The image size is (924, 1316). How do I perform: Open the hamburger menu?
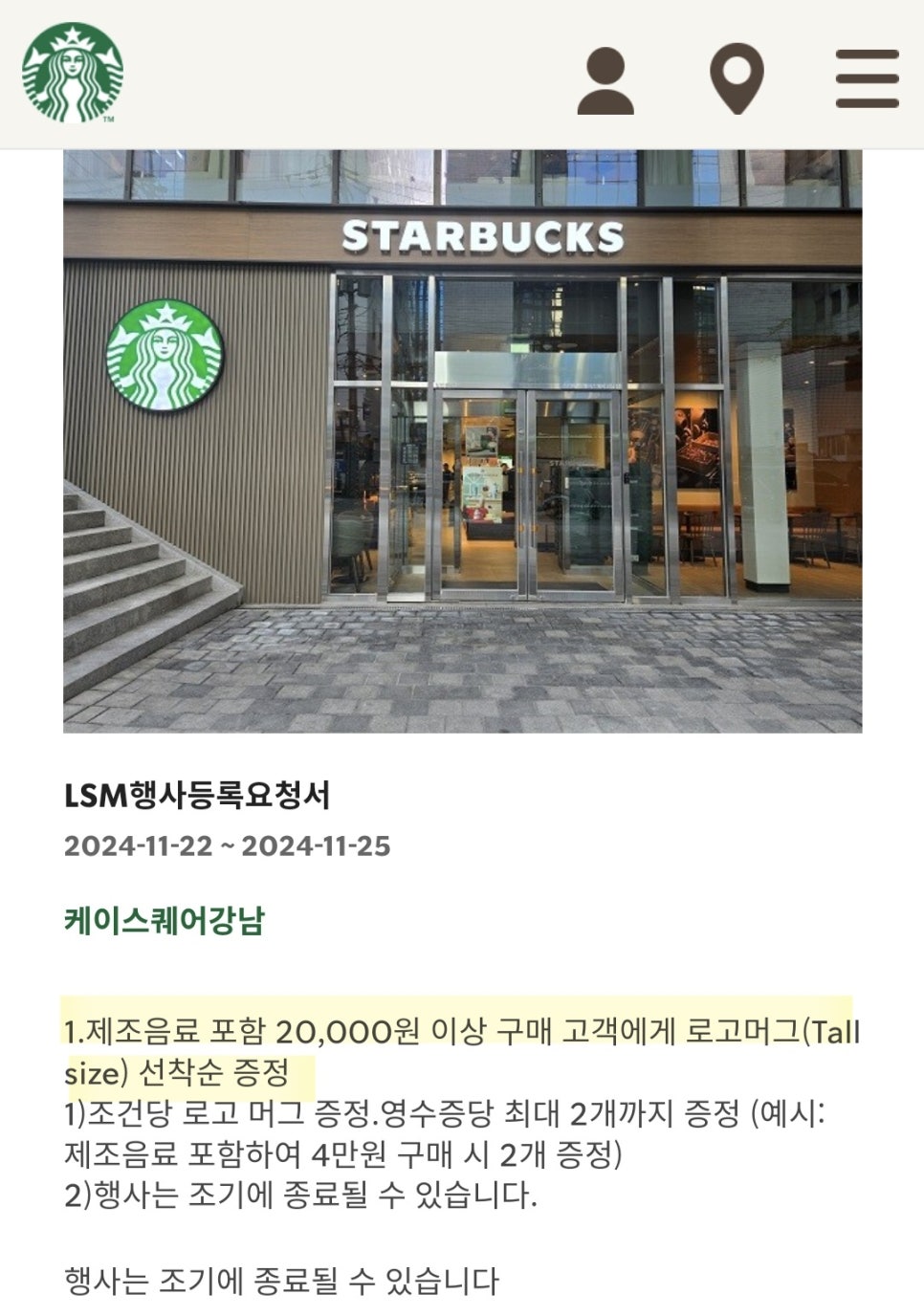click(867, 78)
